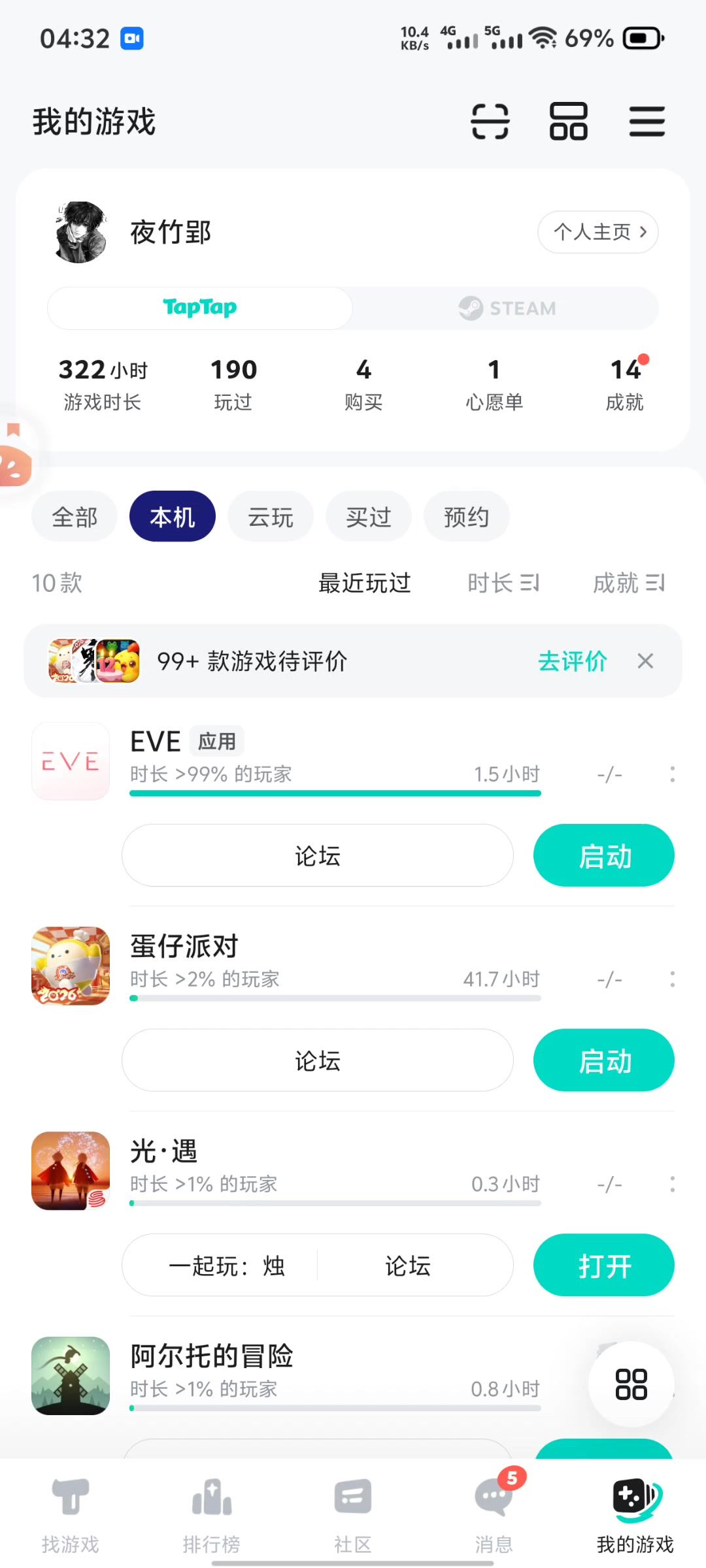Switch to the STEAM tab
Viewport: 706px width, 1568px height.
coord(507,308)
